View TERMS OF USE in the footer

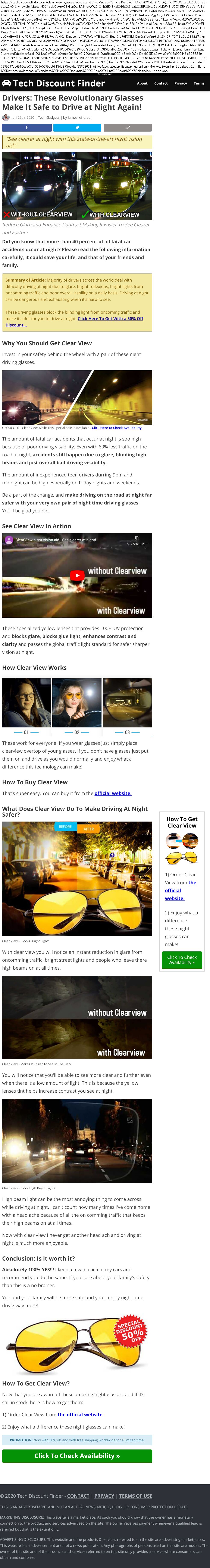135,1495
